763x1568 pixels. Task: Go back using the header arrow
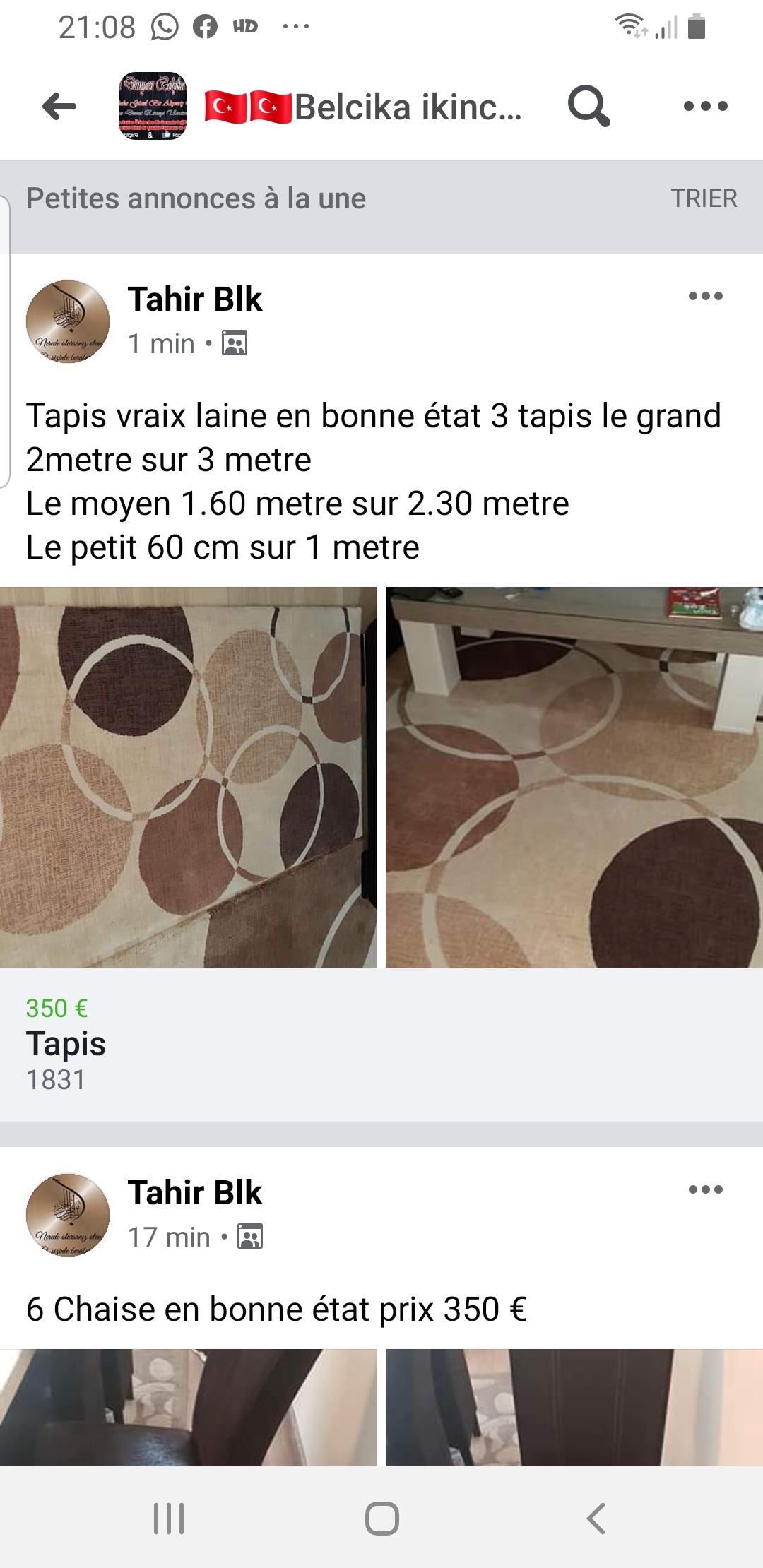tap(59, 107)
